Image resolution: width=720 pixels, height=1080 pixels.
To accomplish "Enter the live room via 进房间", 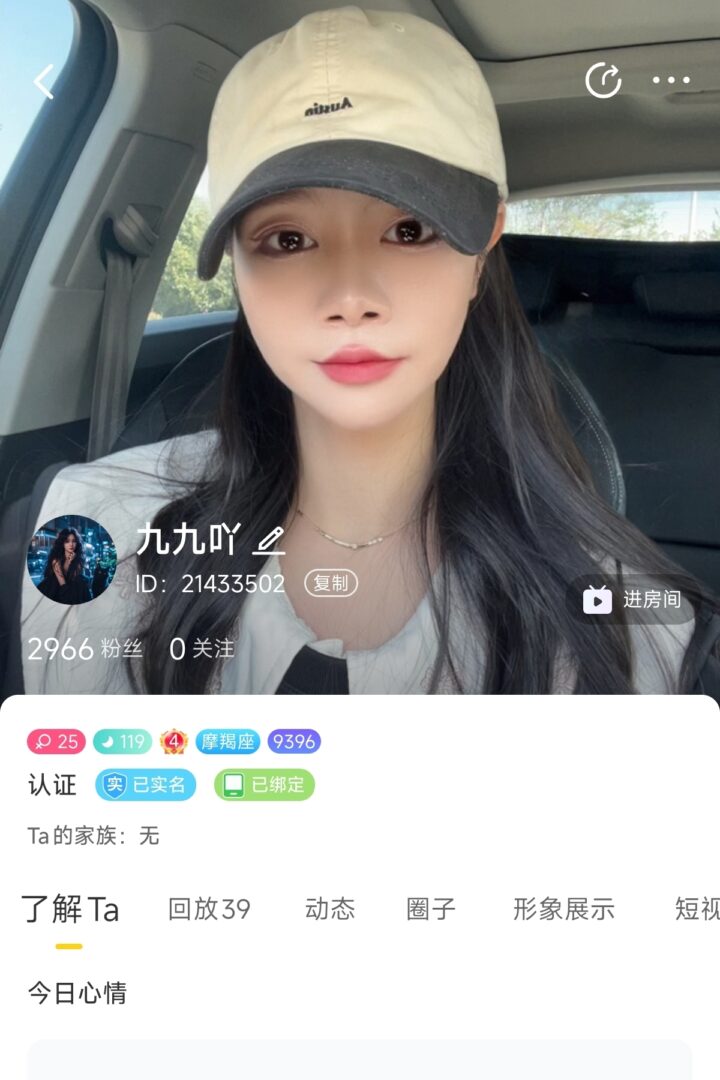I will pyautogui.click(x=633, y=600).
